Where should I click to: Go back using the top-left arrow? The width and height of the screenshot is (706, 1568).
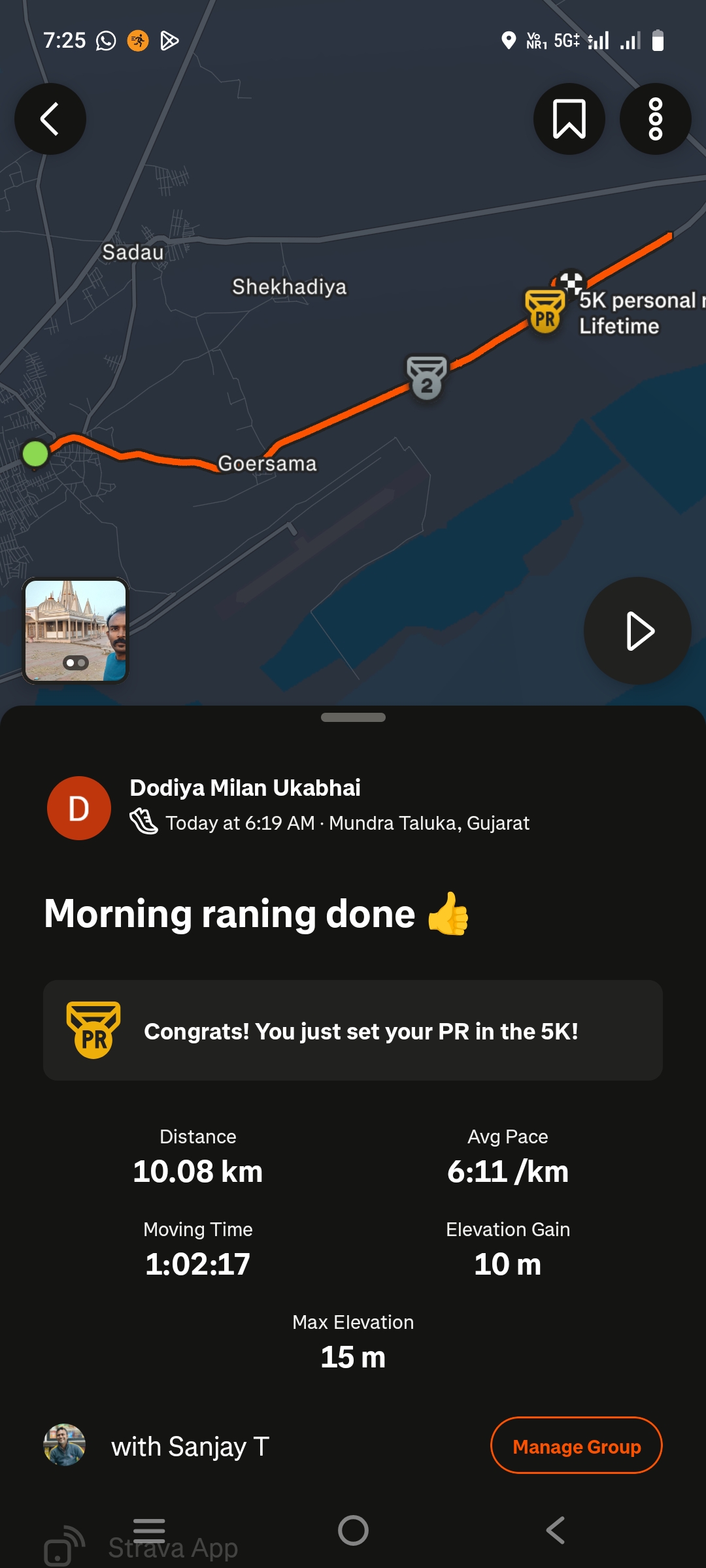click(x=50, y=119)
